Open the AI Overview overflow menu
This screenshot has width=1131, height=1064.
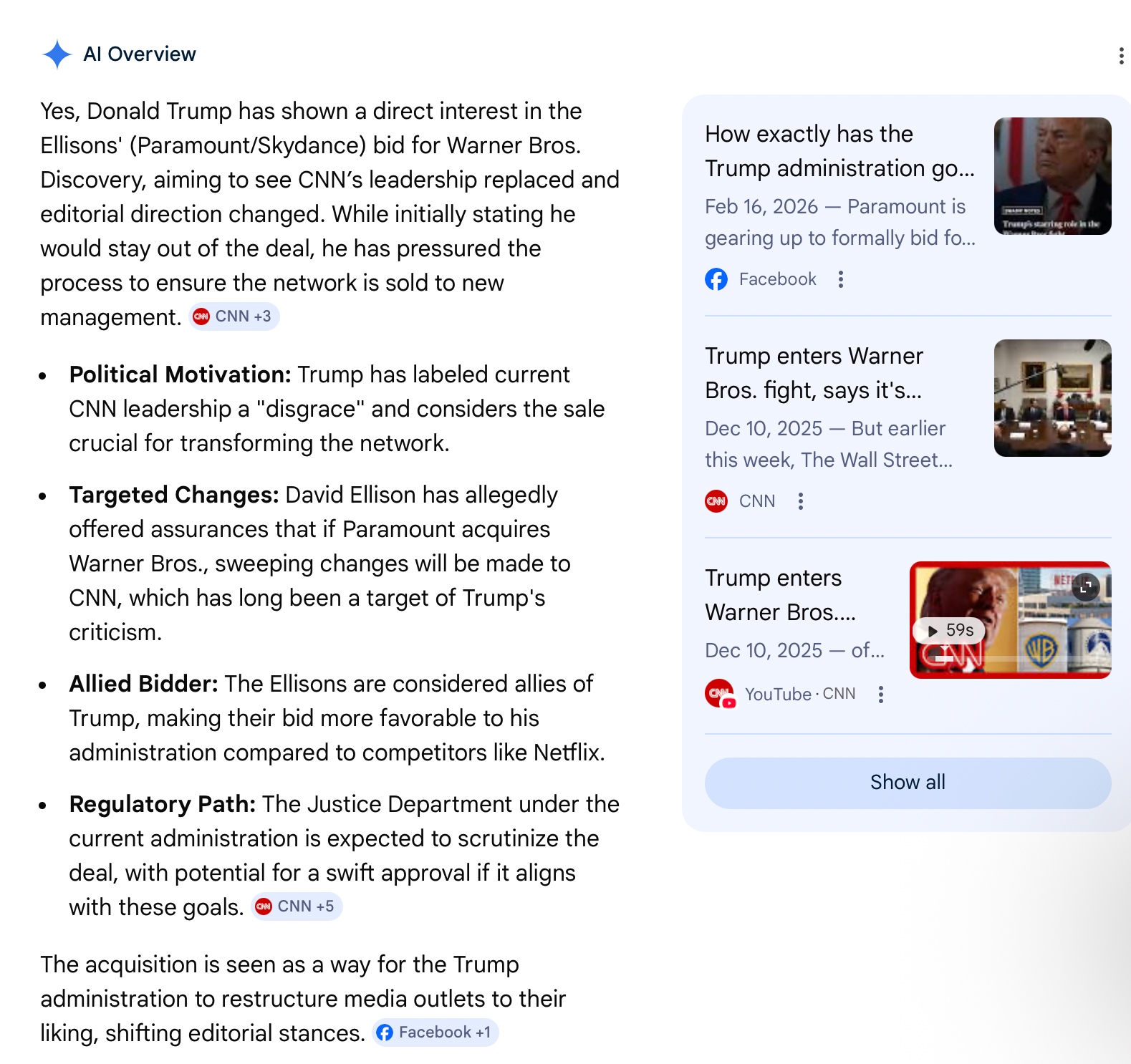[x=1120, y=56]
